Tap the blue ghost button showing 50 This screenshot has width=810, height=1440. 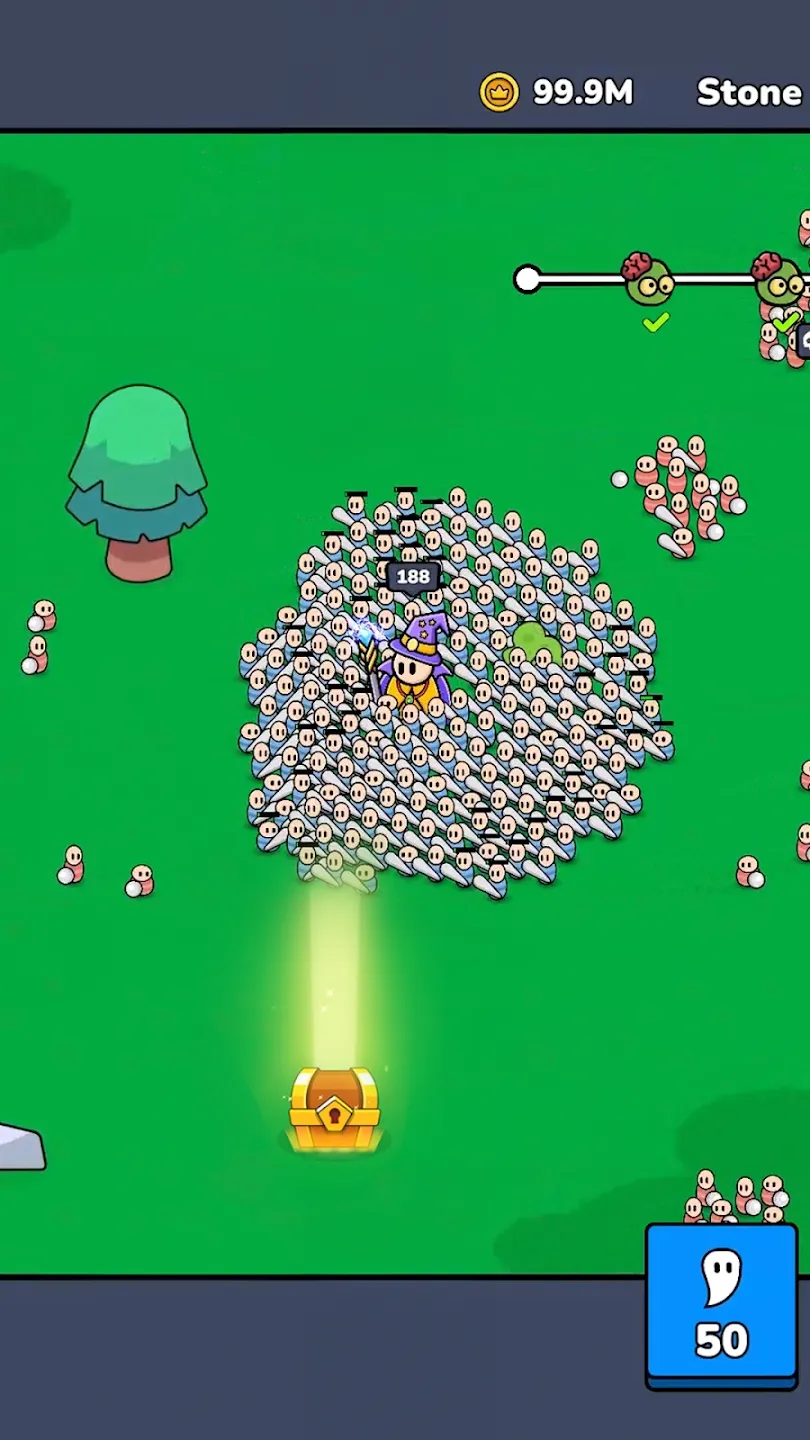[x=721, y=1306]
